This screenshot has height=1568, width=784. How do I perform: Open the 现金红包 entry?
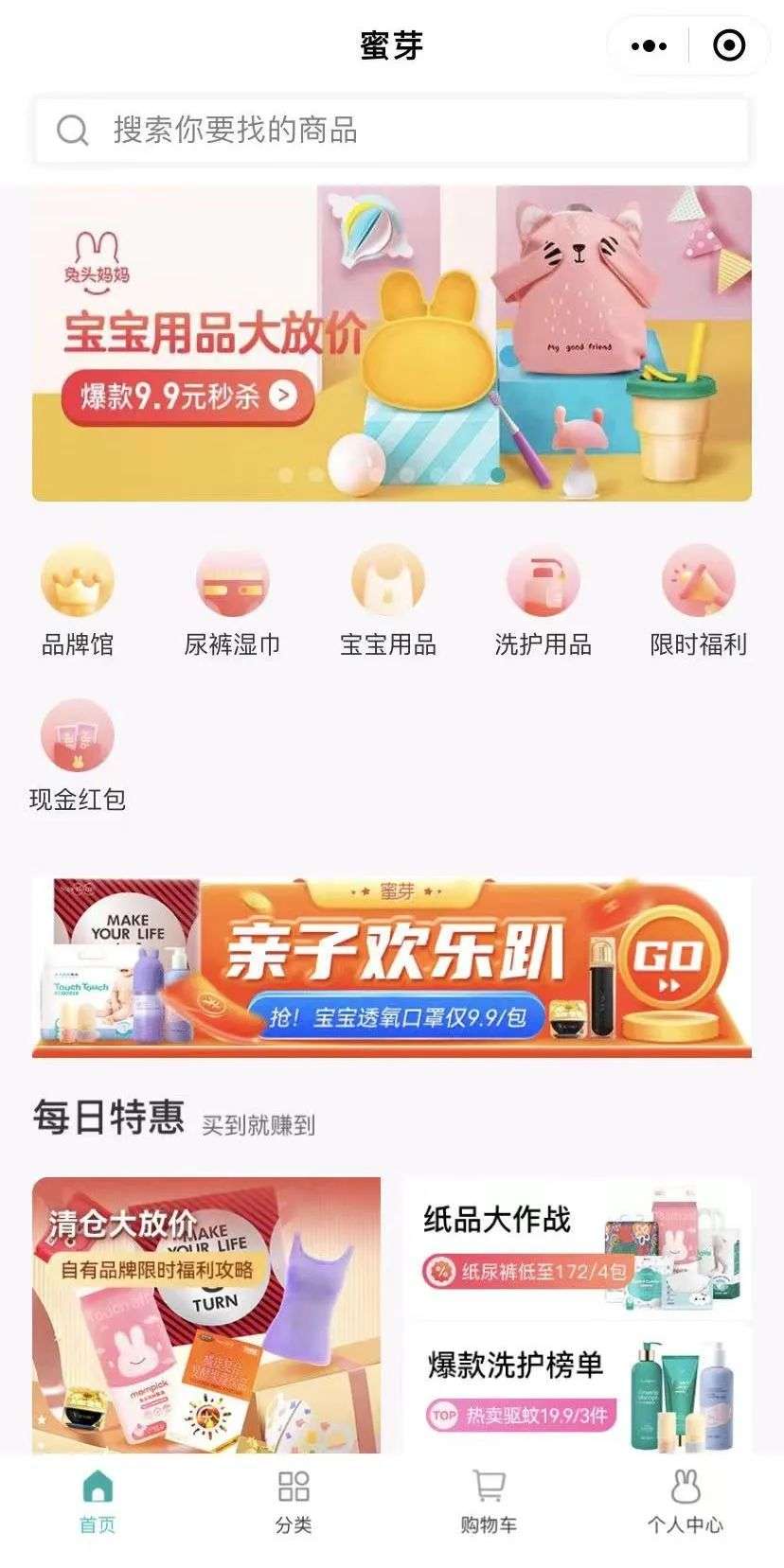click(78, 756)
